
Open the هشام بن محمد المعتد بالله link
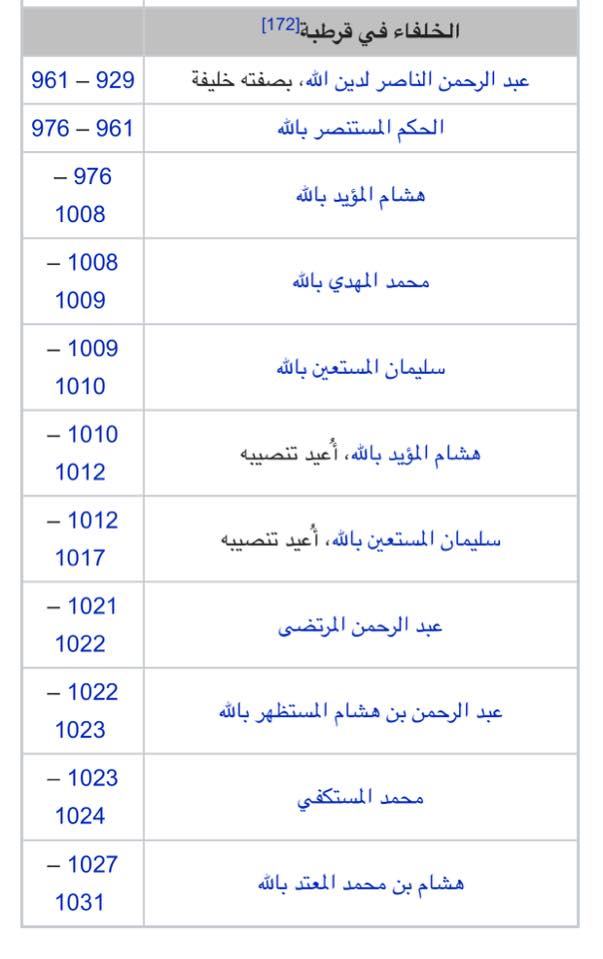[361, 884]
